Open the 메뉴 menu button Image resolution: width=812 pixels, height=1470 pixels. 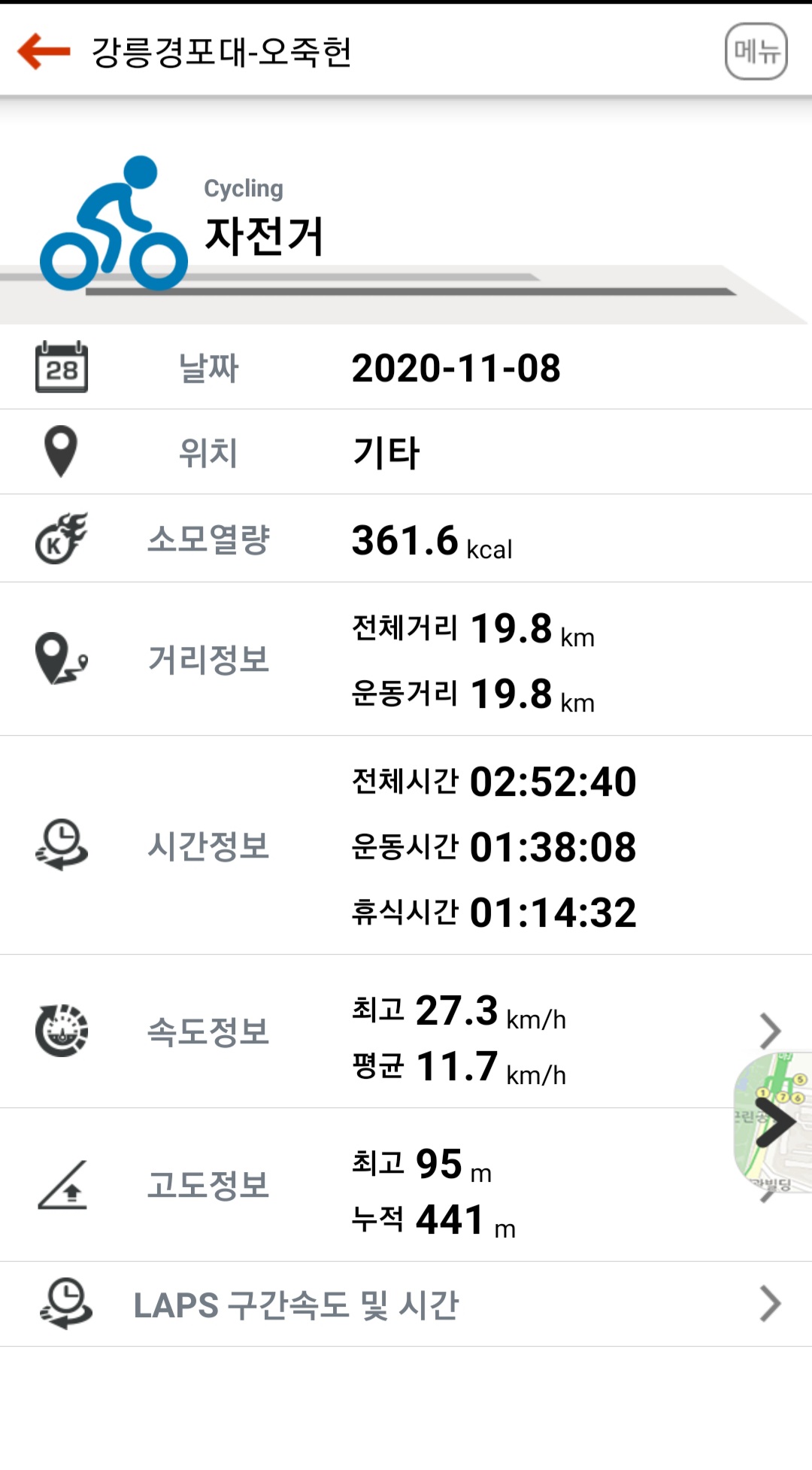pos(756,51)
